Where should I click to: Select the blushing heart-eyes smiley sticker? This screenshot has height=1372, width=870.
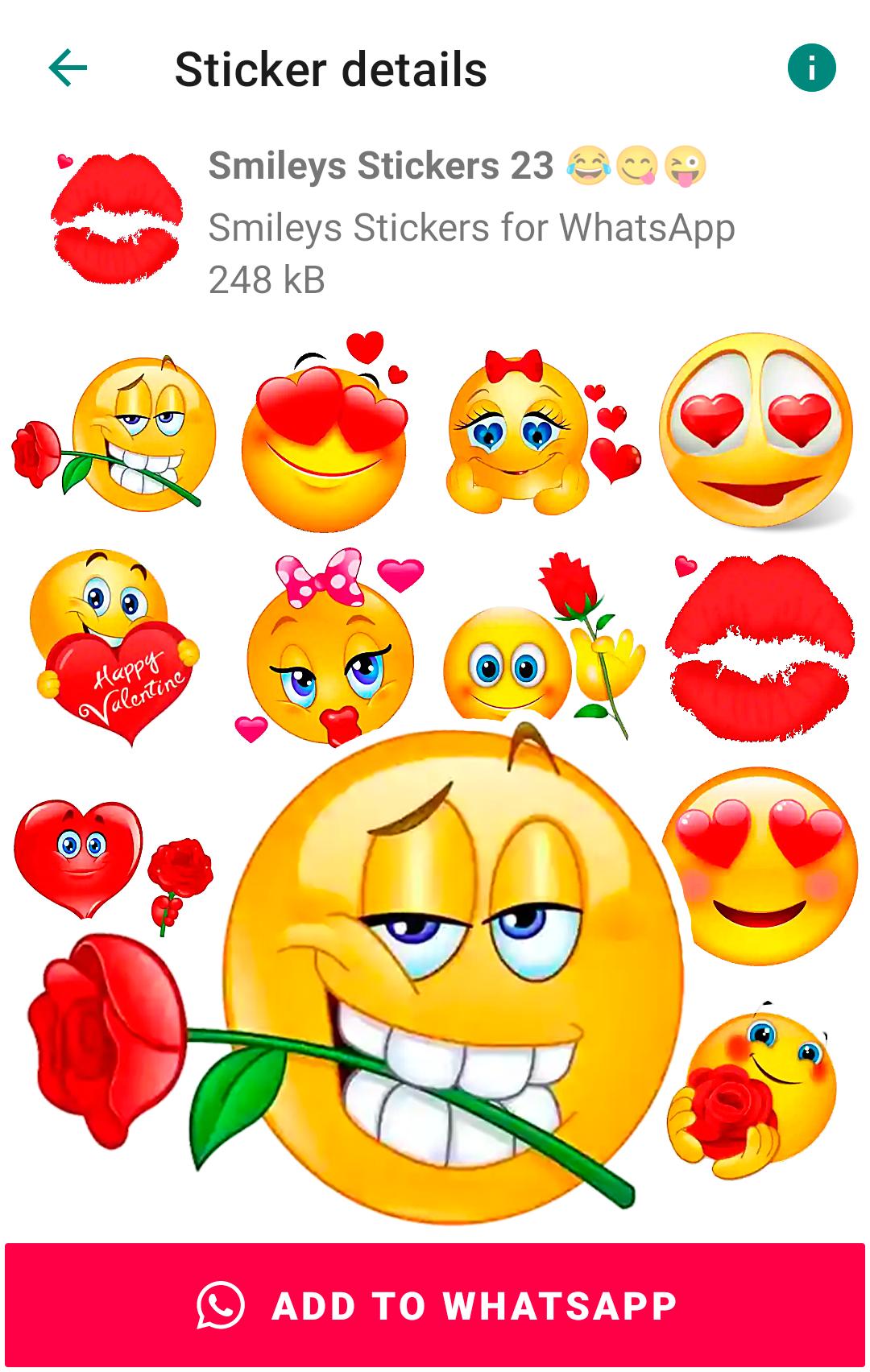(761, 866)
